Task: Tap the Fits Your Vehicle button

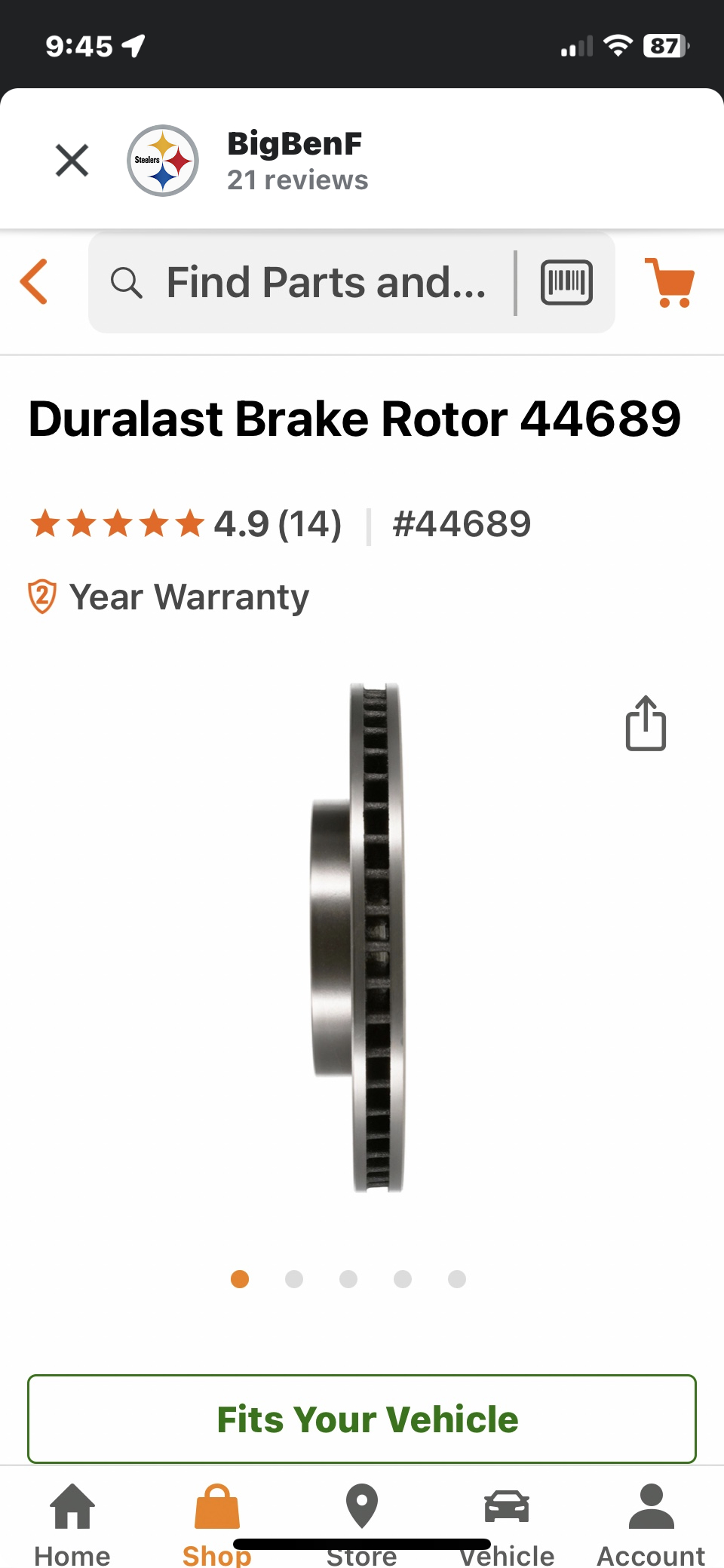Action: click(x=362, y=1419)
